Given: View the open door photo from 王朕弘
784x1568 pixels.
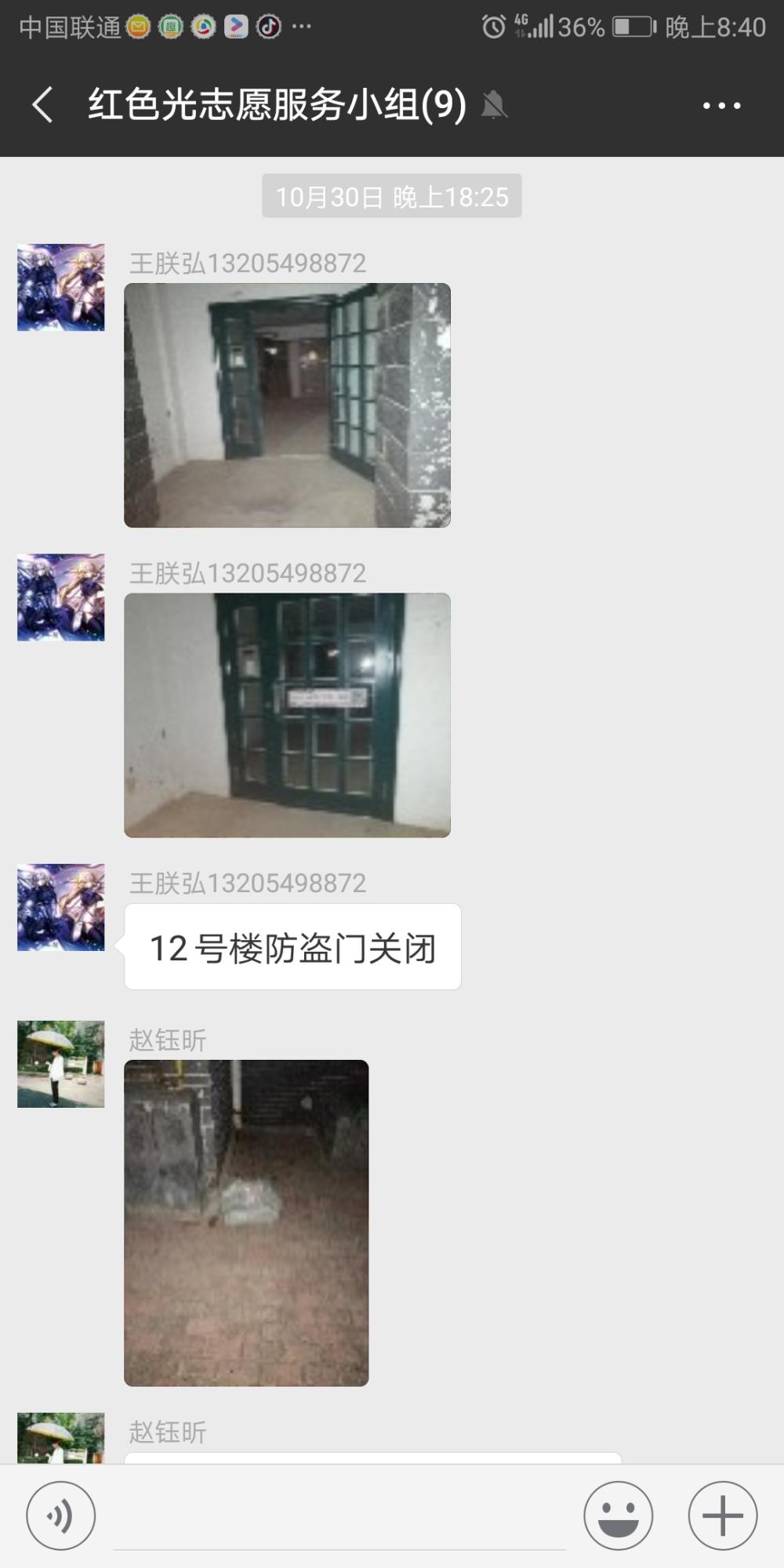Looking at the screenshot, I should [287, 405].
